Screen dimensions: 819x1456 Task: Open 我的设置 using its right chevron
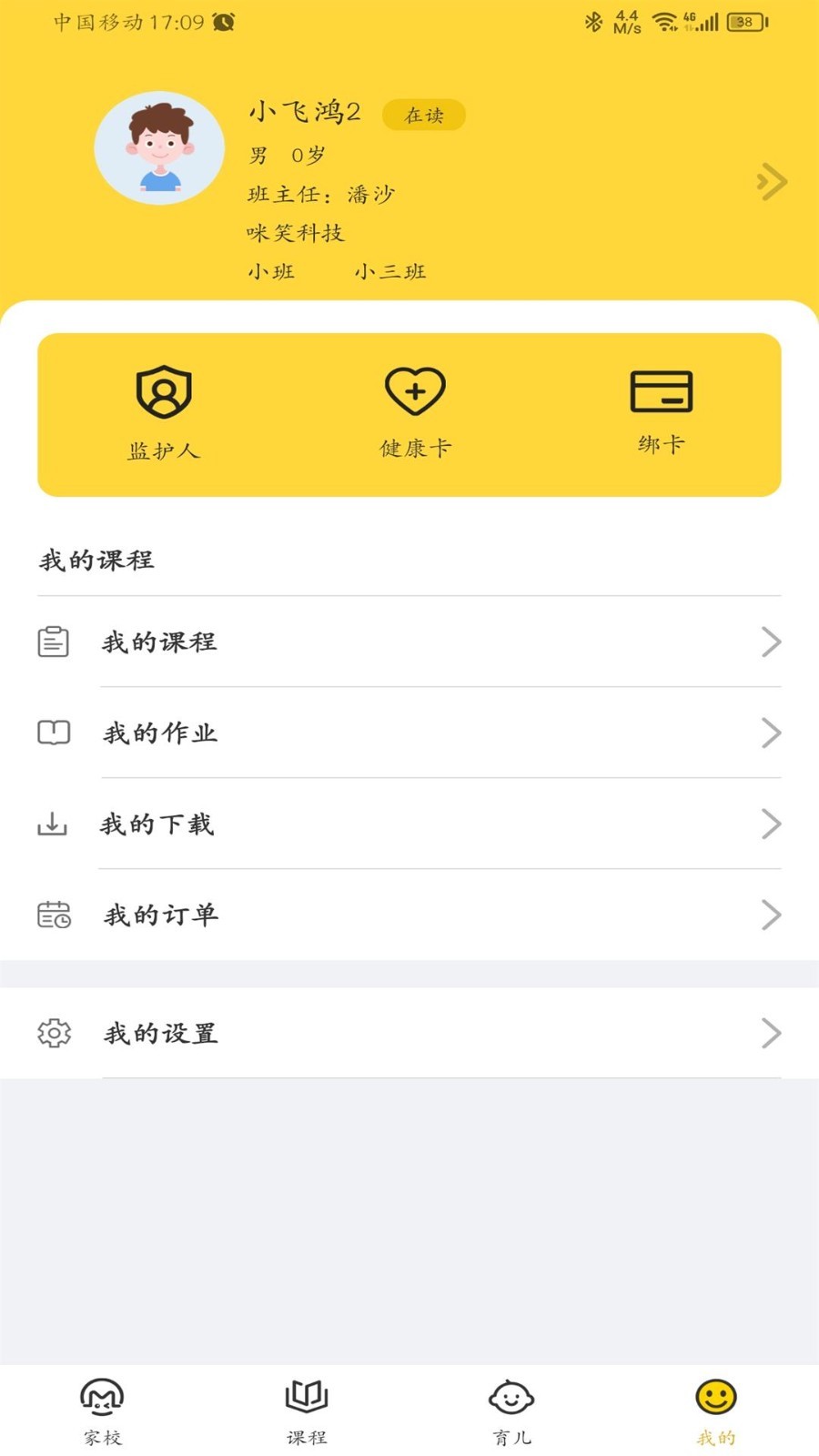pos(770,1034)
